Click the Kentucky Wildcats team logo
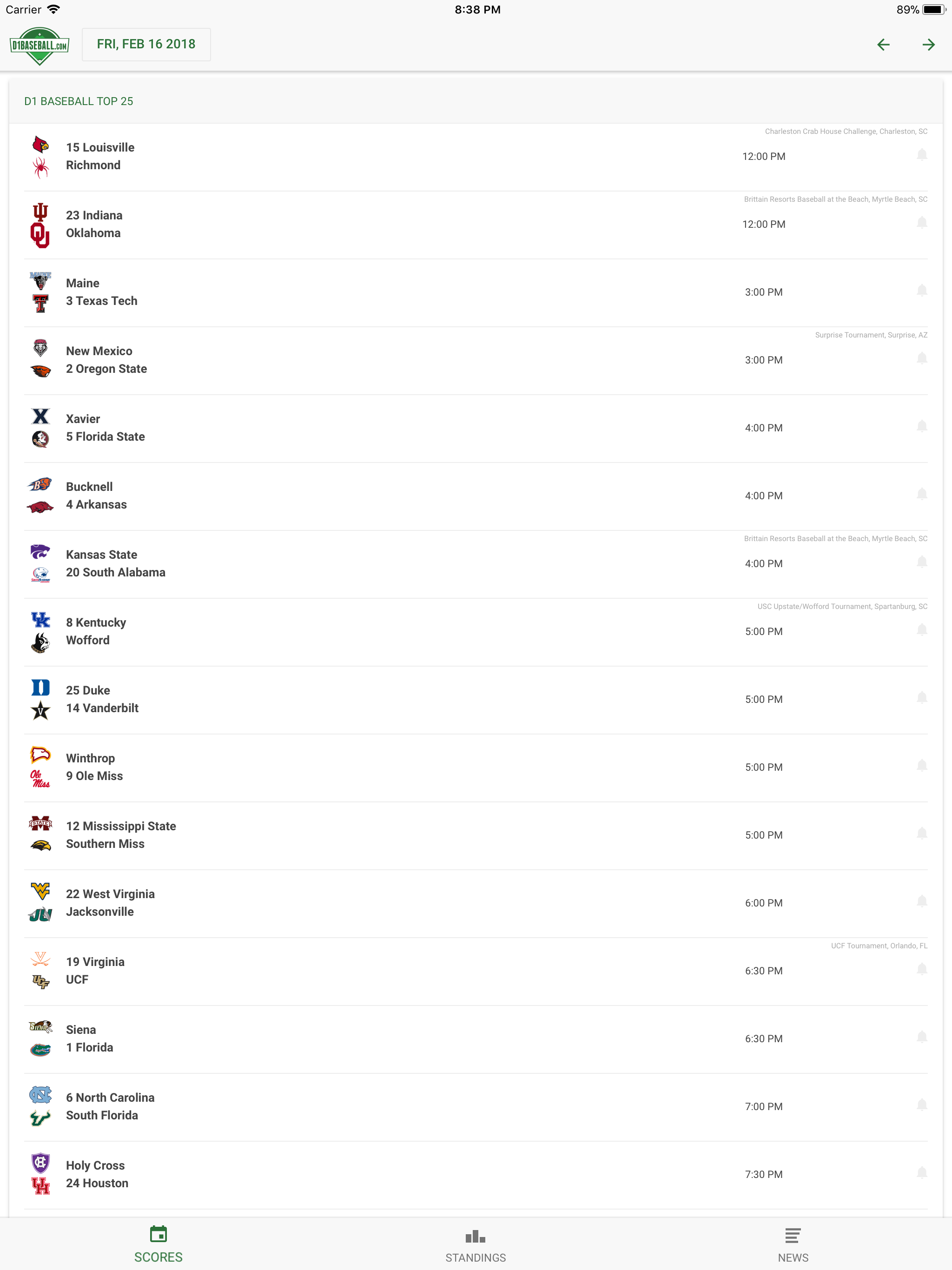Viewport: 952px width, 1270px height. (40, 621)
